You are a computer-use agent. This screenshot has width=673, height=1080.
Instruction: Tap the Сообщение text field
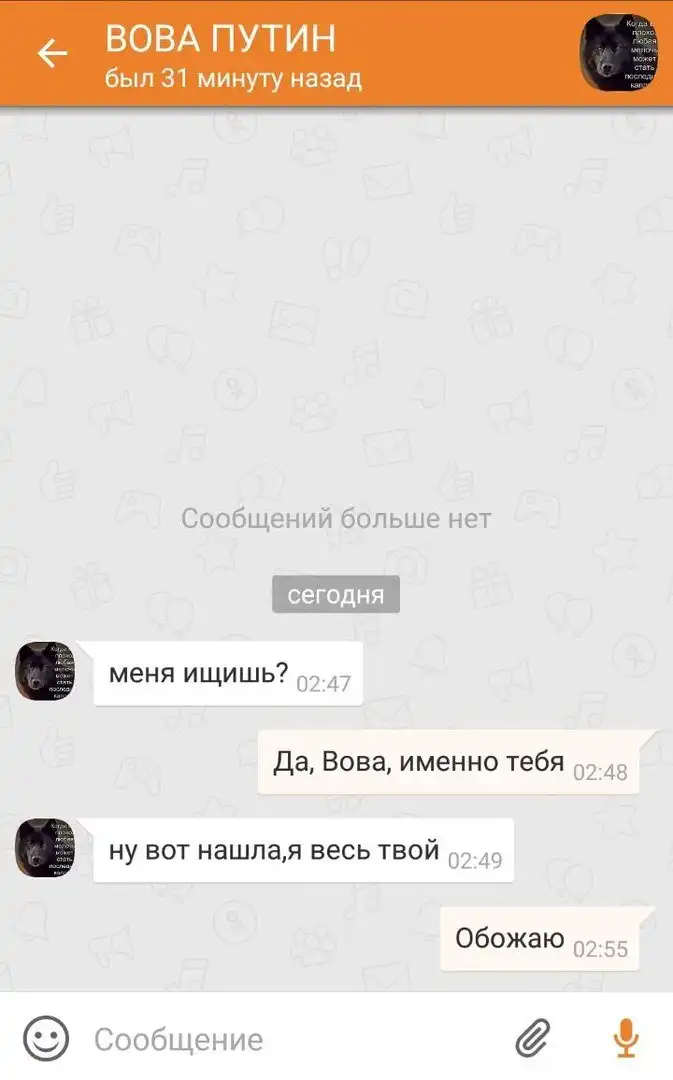point(290,1039)
